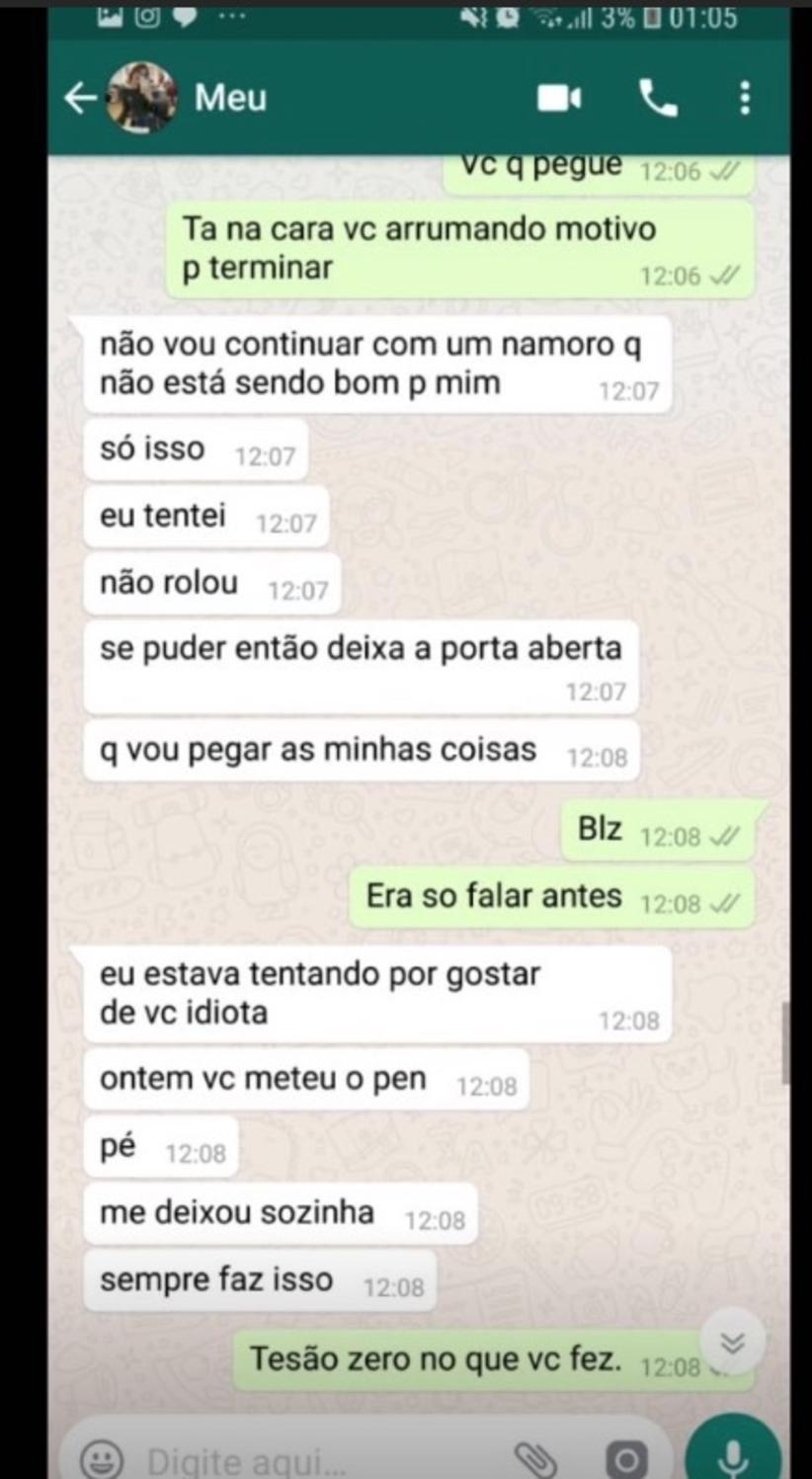Open the overflow menu

pyautogui.click(x=745, y=98)
